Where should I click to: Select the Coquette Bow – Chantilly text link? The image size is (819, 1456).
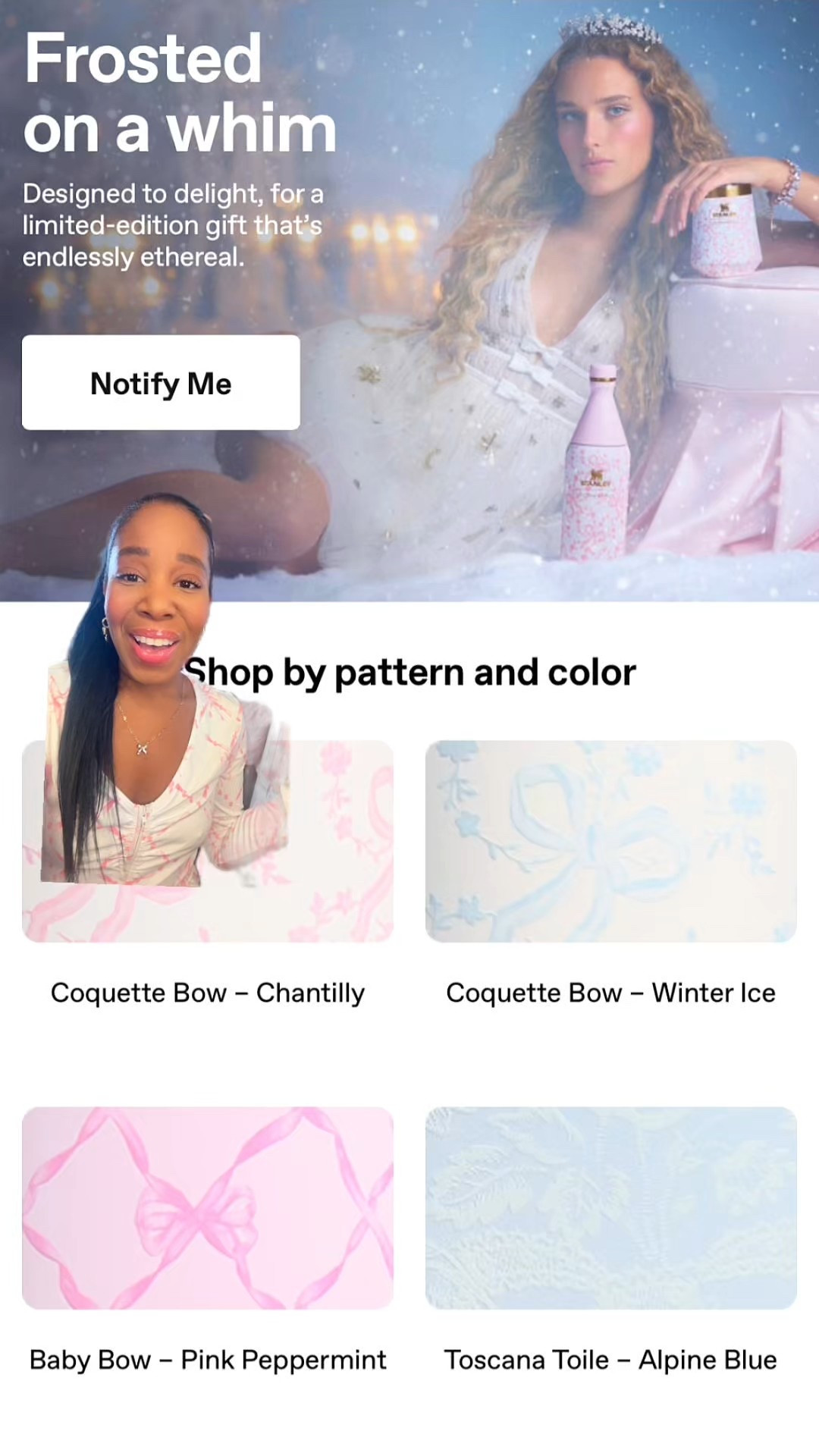[207, 992]
